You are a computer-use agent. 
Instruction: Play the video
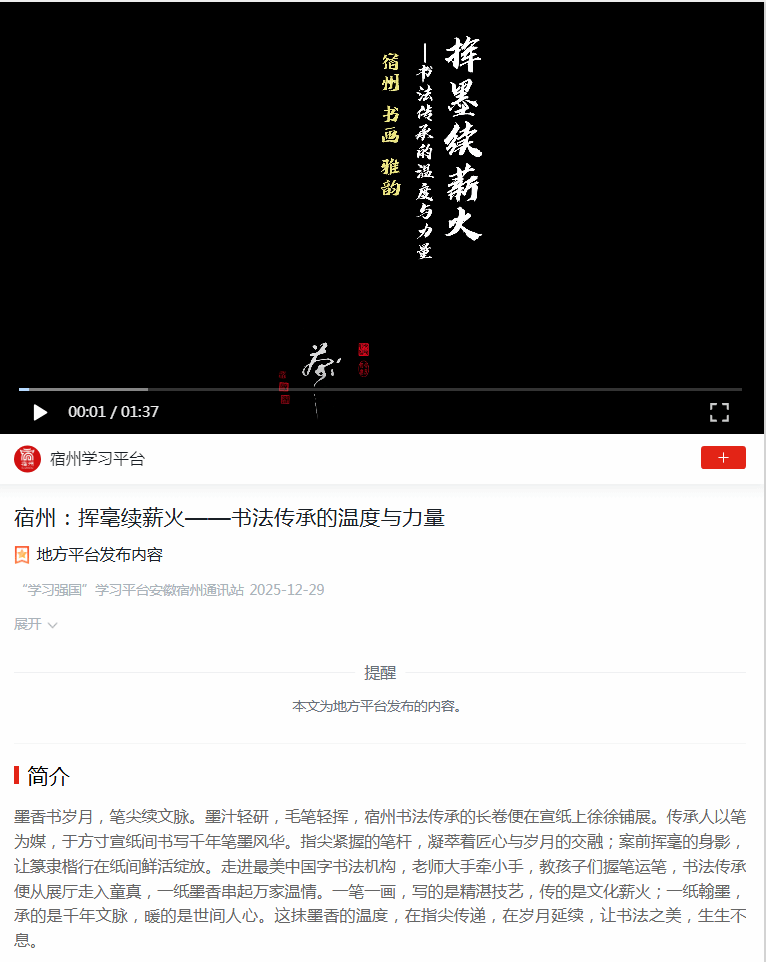click(40, 412)
